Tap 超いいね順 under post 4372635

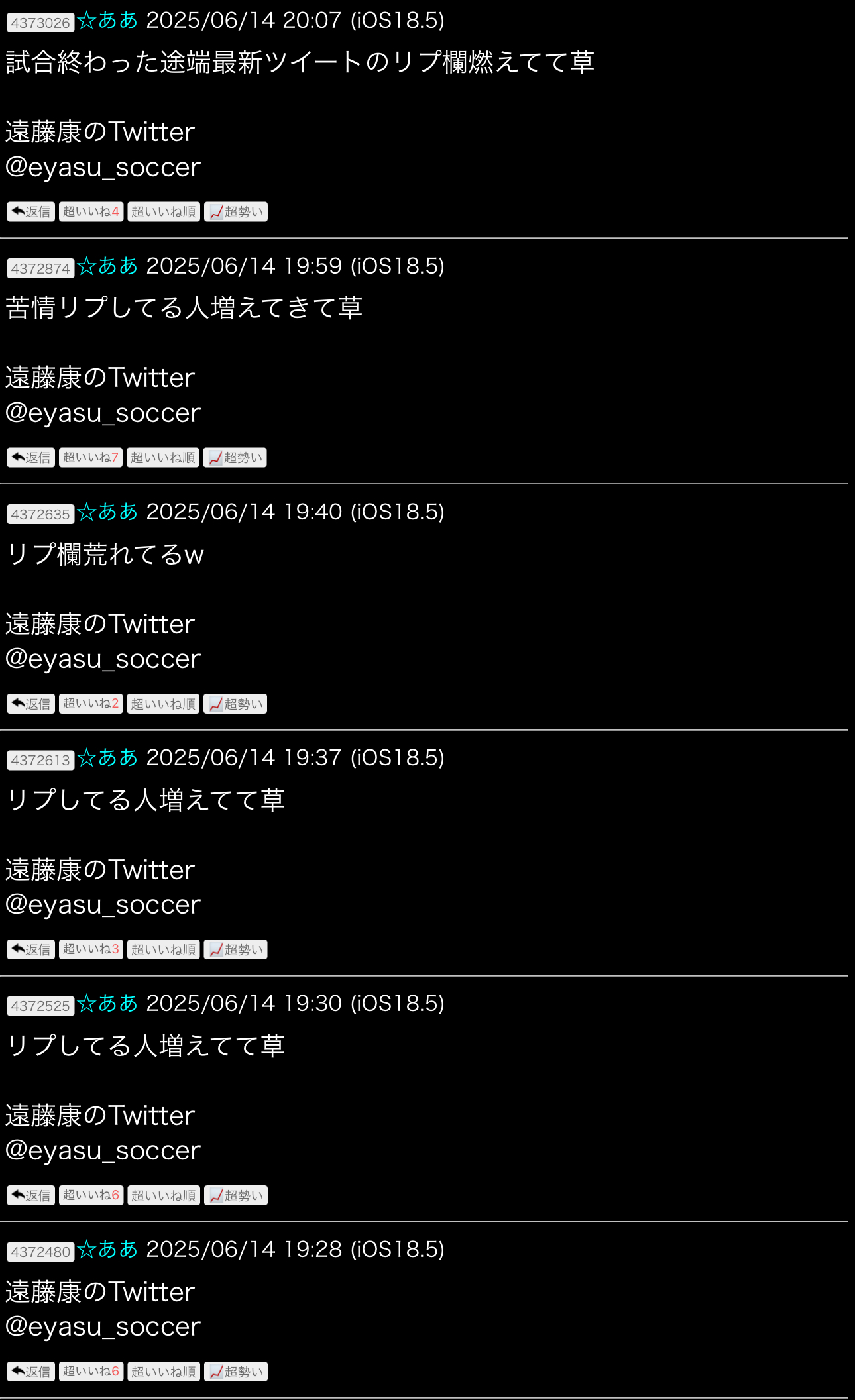coord(163,704)
